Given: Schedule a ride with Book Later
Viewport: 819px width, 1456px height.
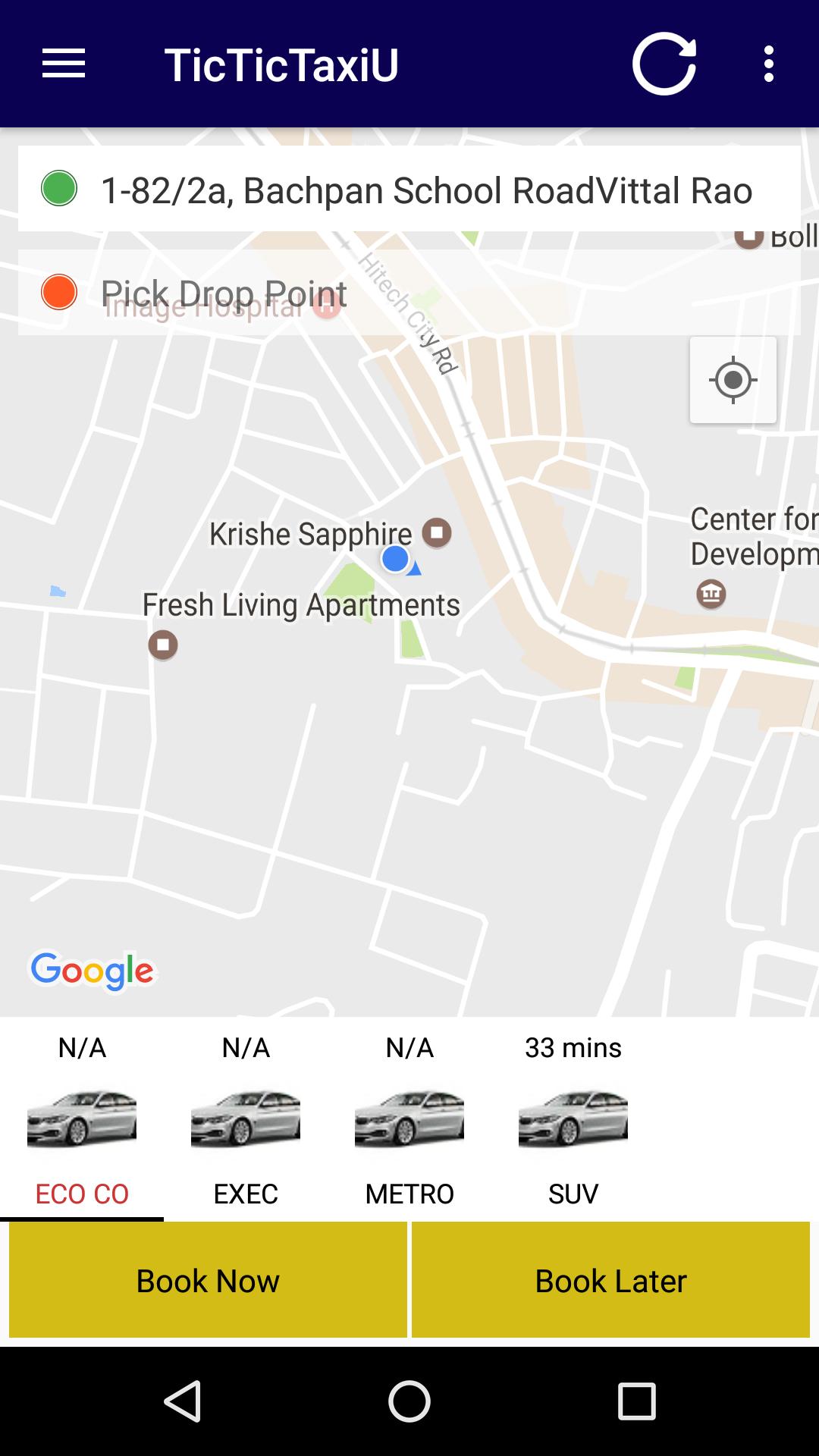Looking at the screenshot, I should click(x=610, y=1280).
